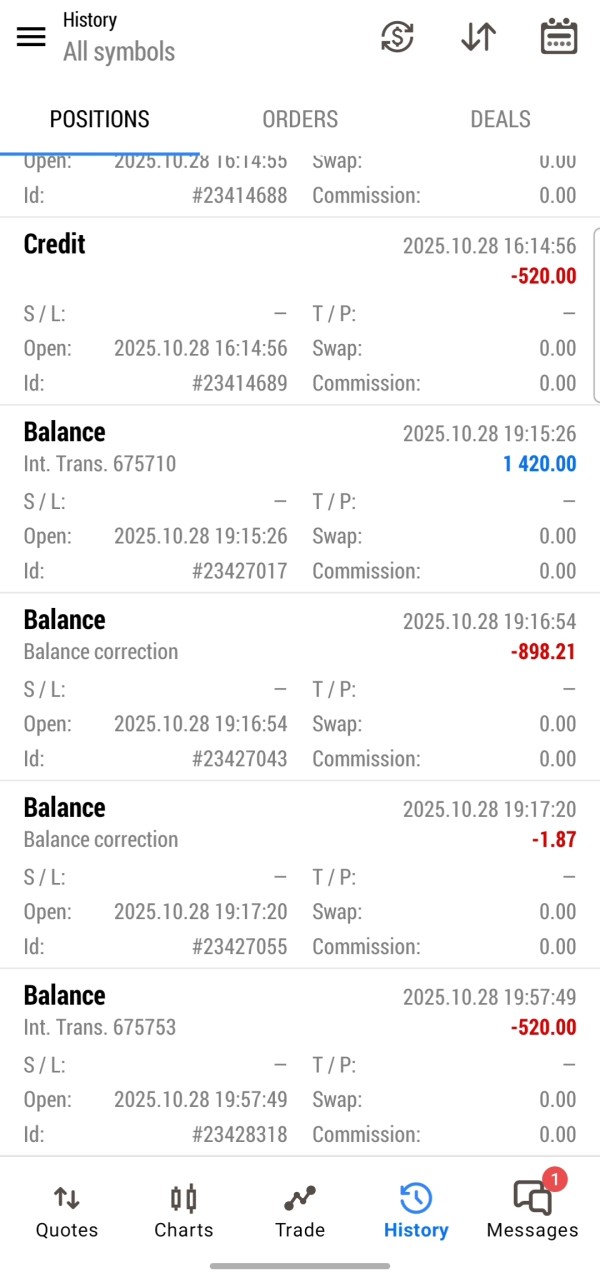Open the sort arrows option

[x=478, y=37]
